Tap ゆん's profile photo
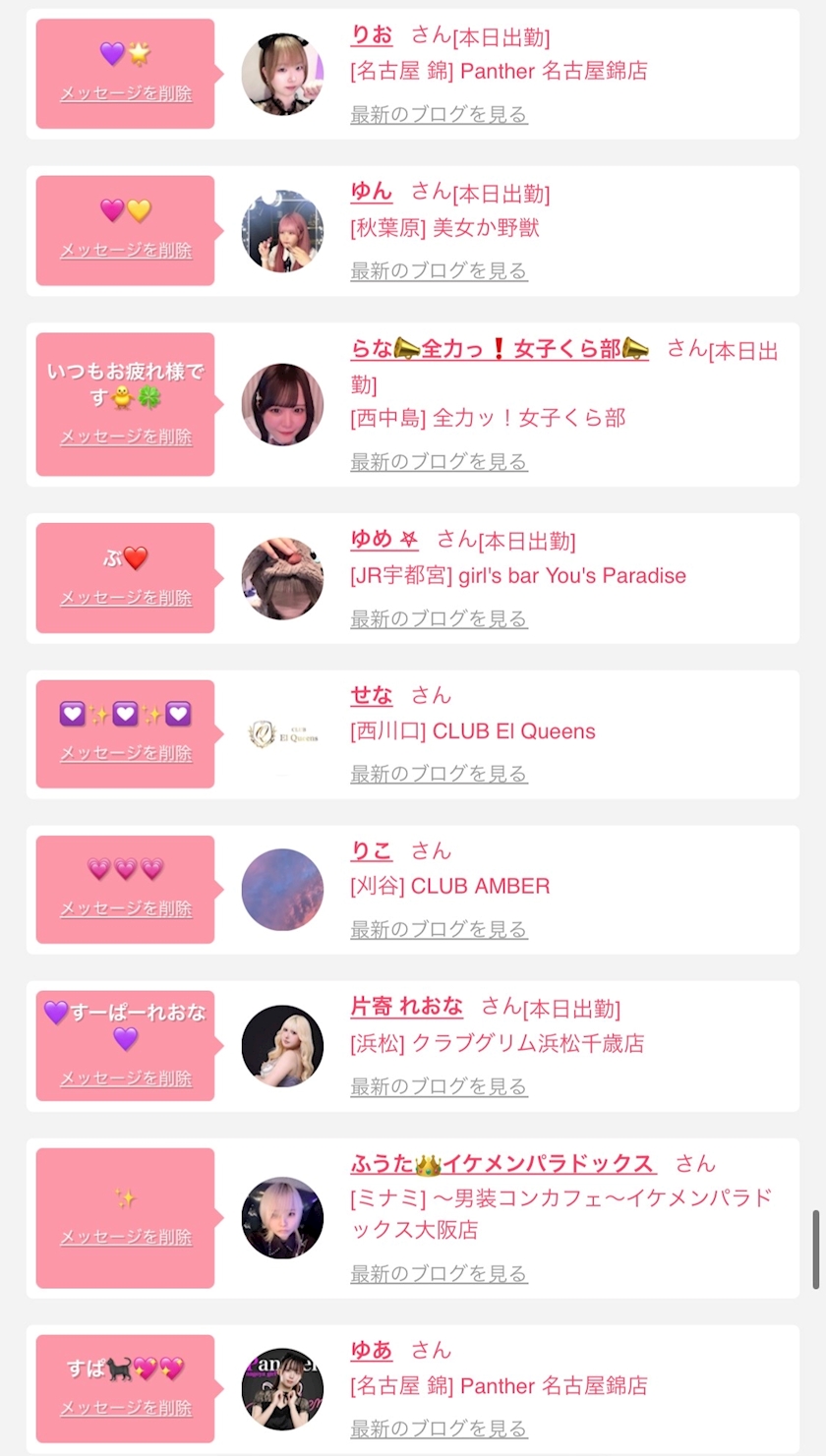The width and height of the screenshot is (826, 1456). pyautogui.click(x=282, y=231)
